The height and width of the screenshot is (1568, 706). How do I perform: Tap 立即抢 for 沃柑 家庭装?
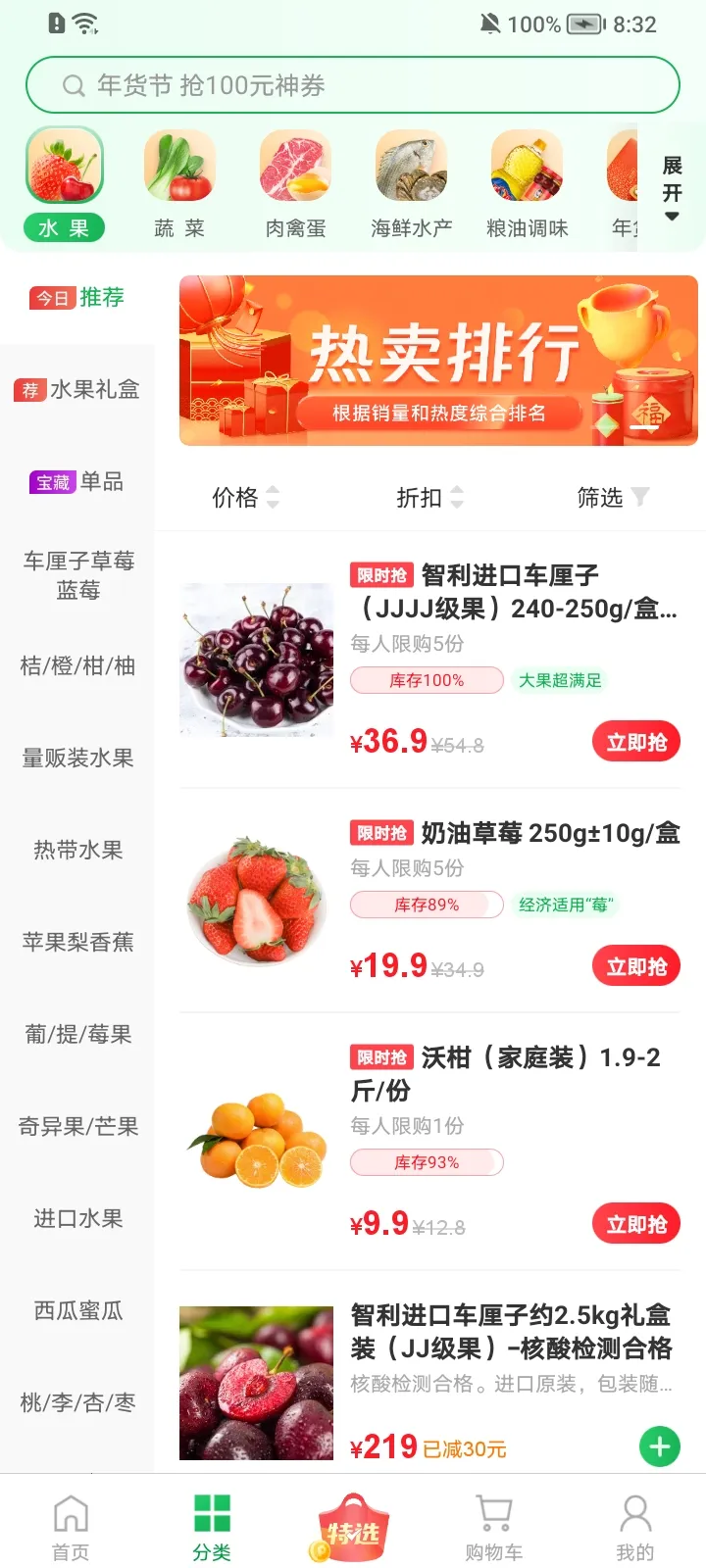point(635,1224)
